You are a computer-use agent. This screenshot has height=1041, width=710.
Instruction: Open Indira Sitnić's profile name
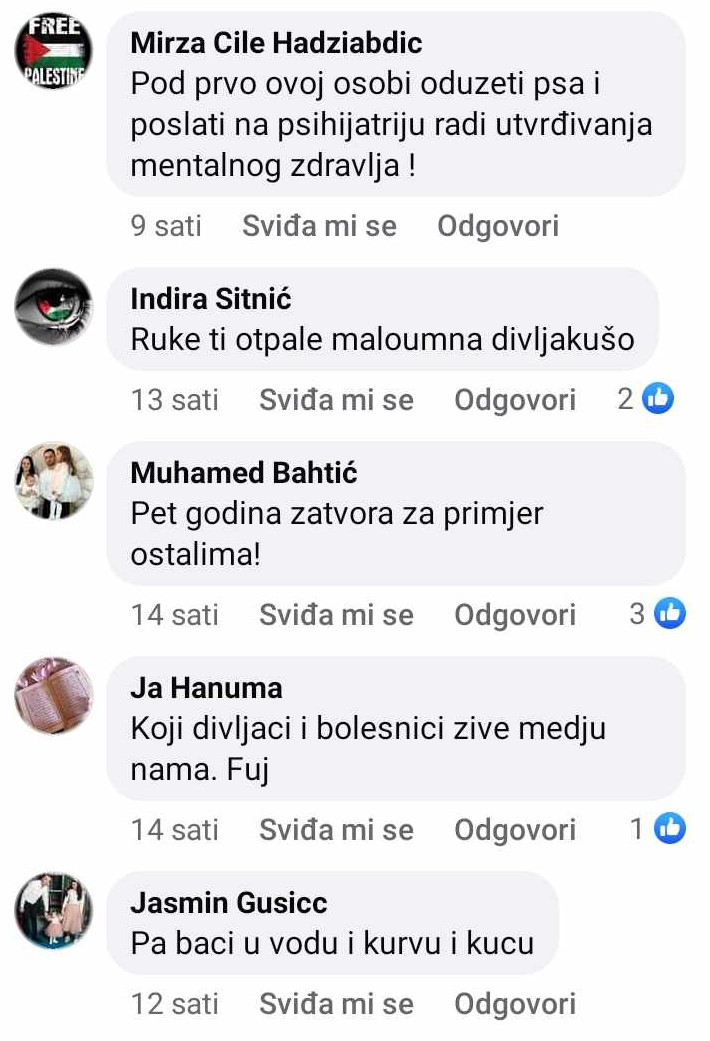[x=211, y=299]
